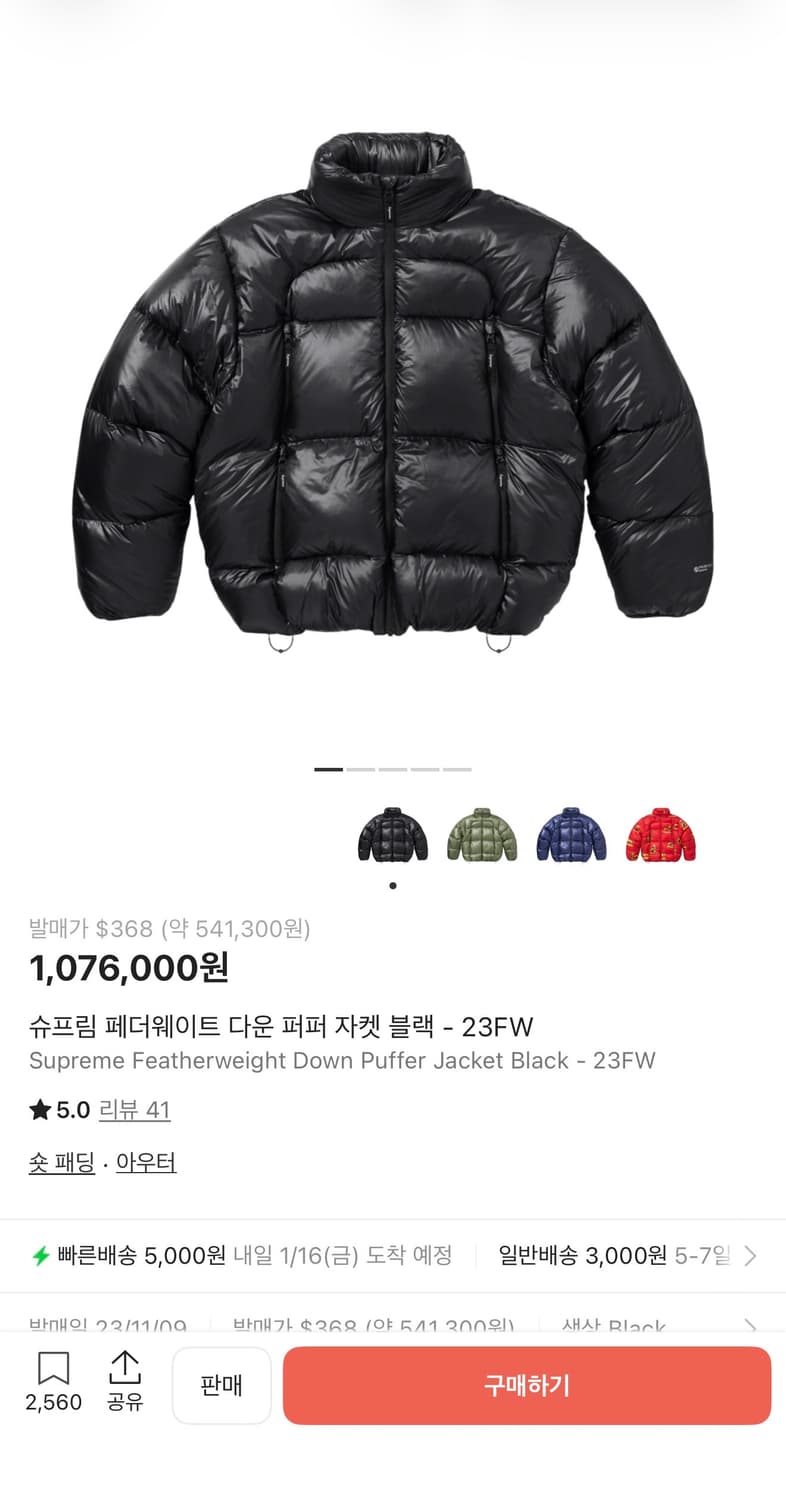The height and width of the screenshot is (1500, 786).
Task: Click the active first carousel indicator
Action: (x=329, y=770)
